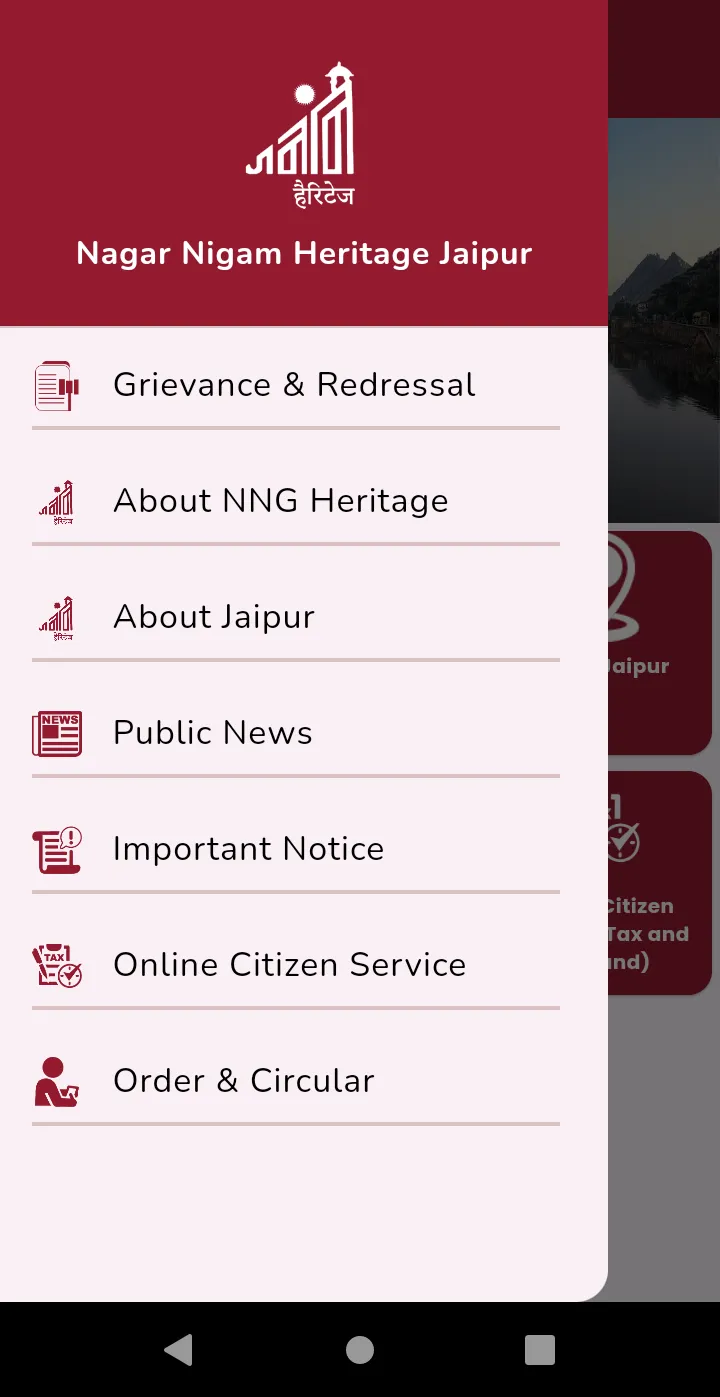Image resolution: width=720 pixels, height=1397 pixels.
Task: Open the About NNG Heritage page
Action: click(280, 500)
